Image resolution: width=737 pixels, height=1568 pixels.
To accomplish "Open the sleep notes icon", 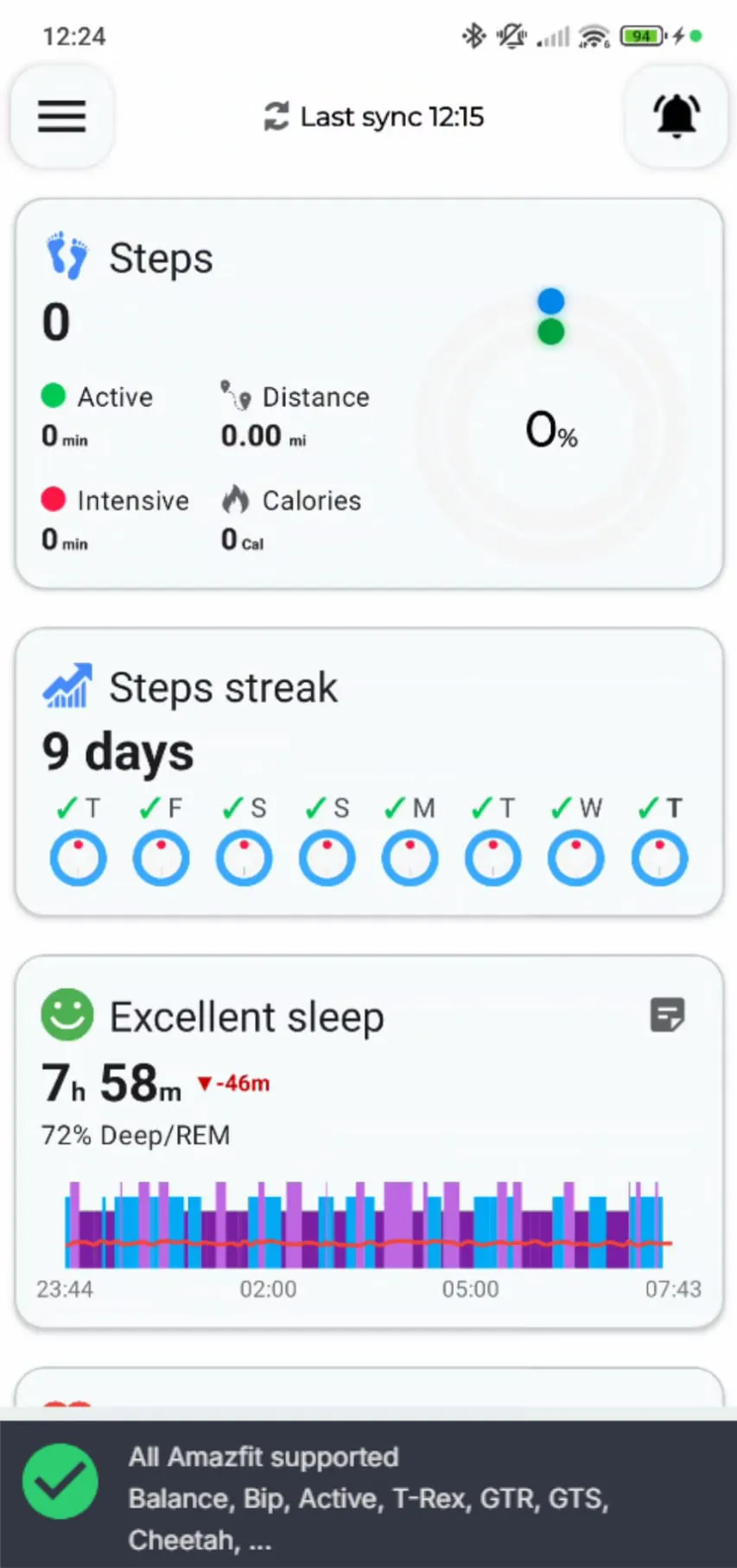I will coord(666,1016).
